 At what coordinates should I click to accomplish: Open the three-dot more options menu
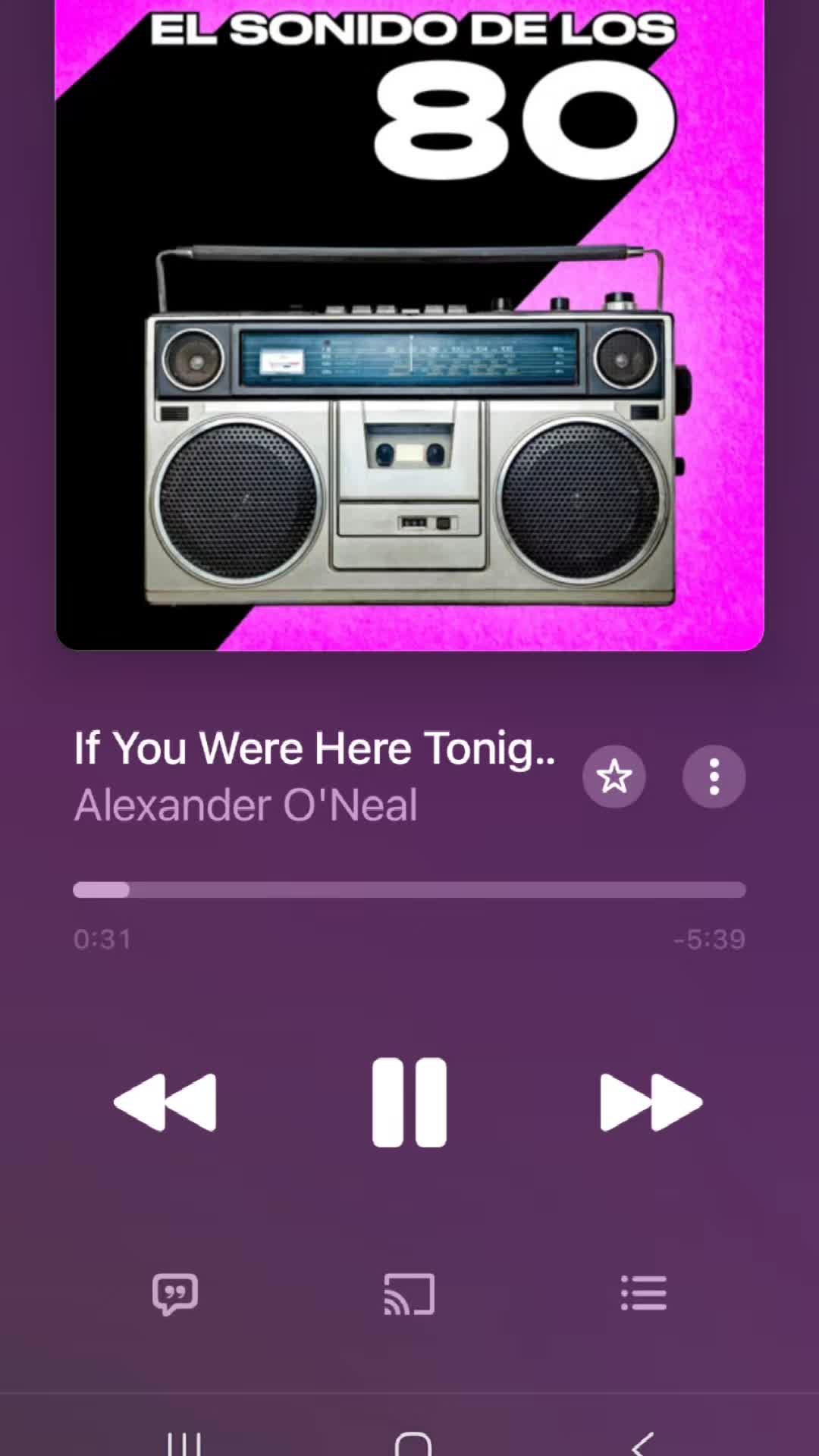click(x=714, y=777)
